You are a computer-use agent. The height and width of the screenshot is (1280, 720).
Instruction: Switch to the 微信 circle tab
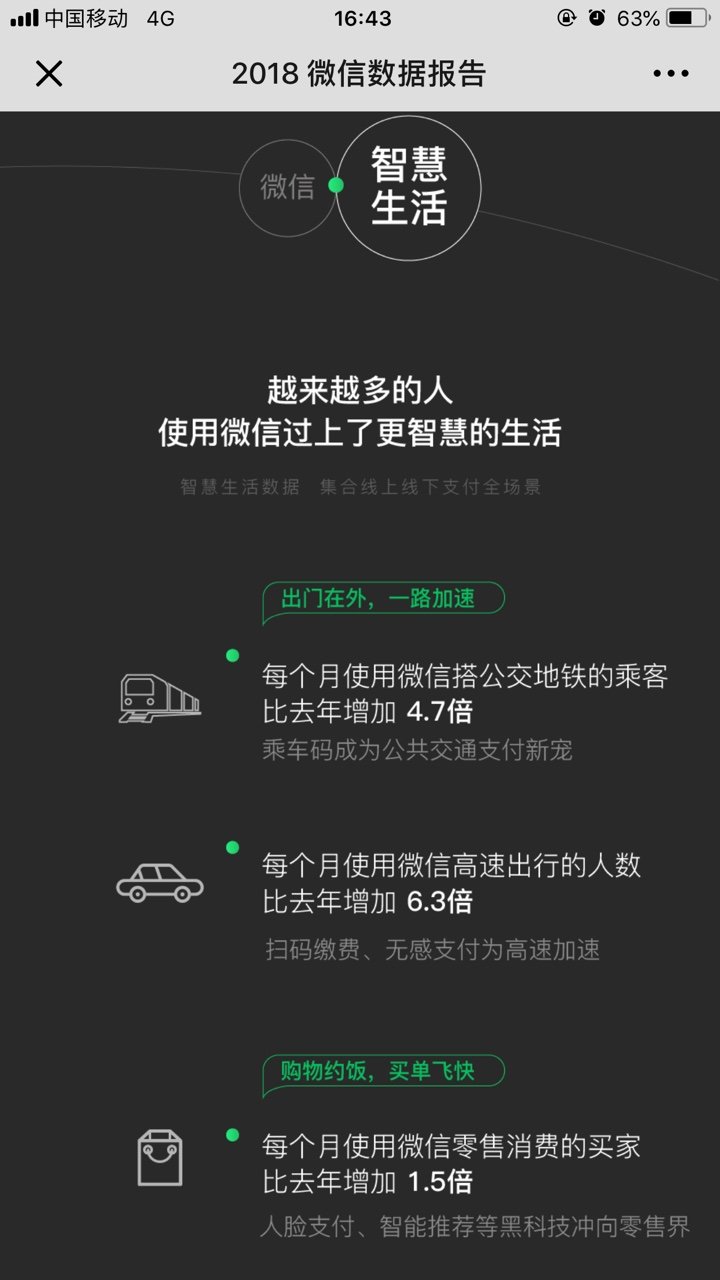[x=286, y=187]
